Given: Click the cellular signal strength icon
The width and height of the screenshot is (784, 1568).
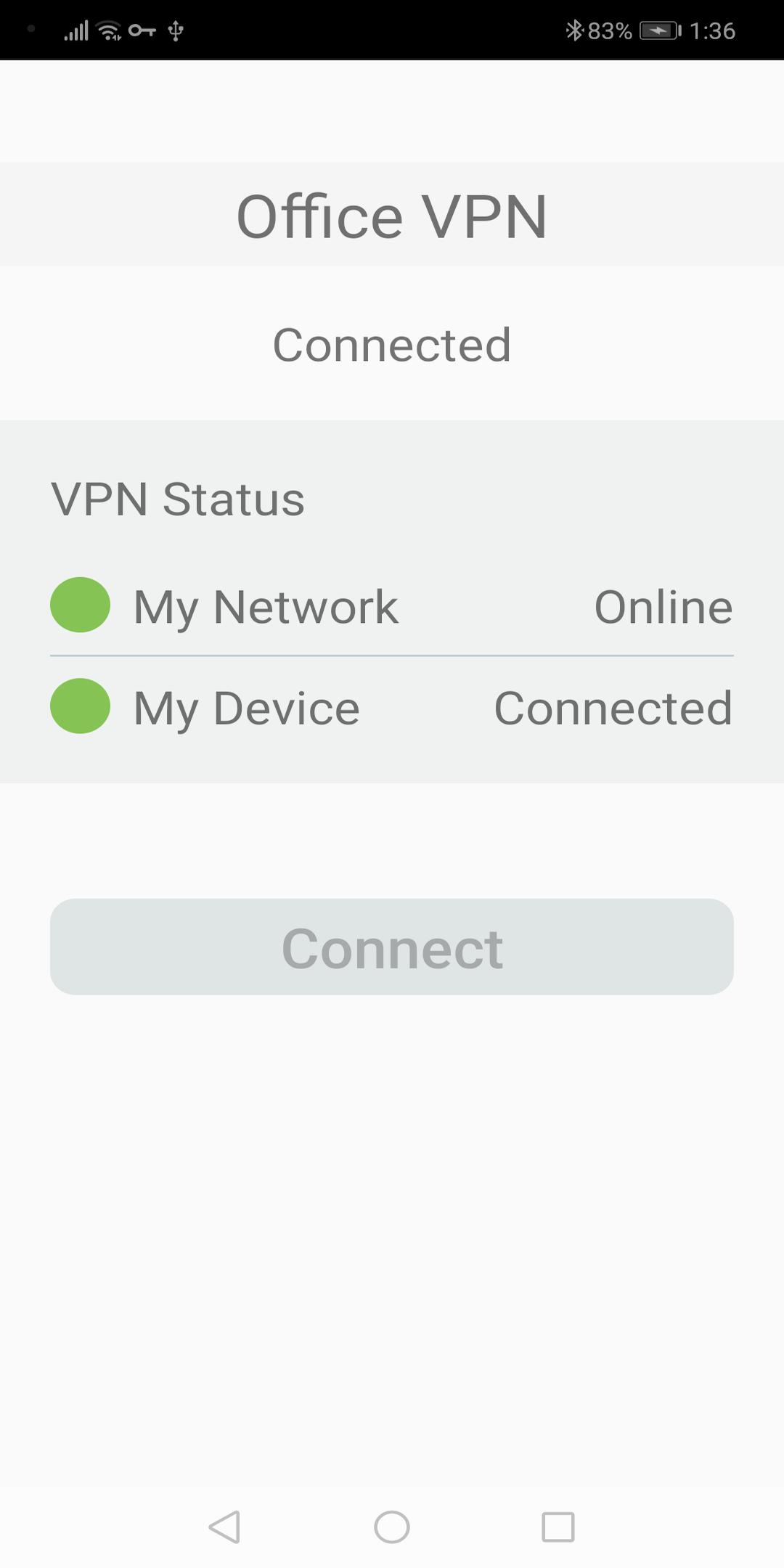Looking at the screenshot, I should click(75, 30).
